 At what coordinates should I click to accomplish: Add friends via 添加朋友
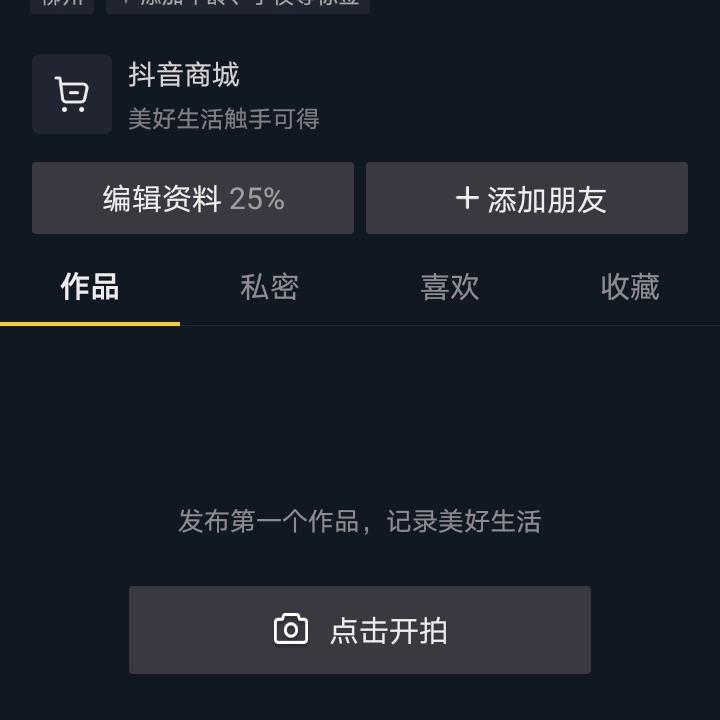(x=527, y=199)
